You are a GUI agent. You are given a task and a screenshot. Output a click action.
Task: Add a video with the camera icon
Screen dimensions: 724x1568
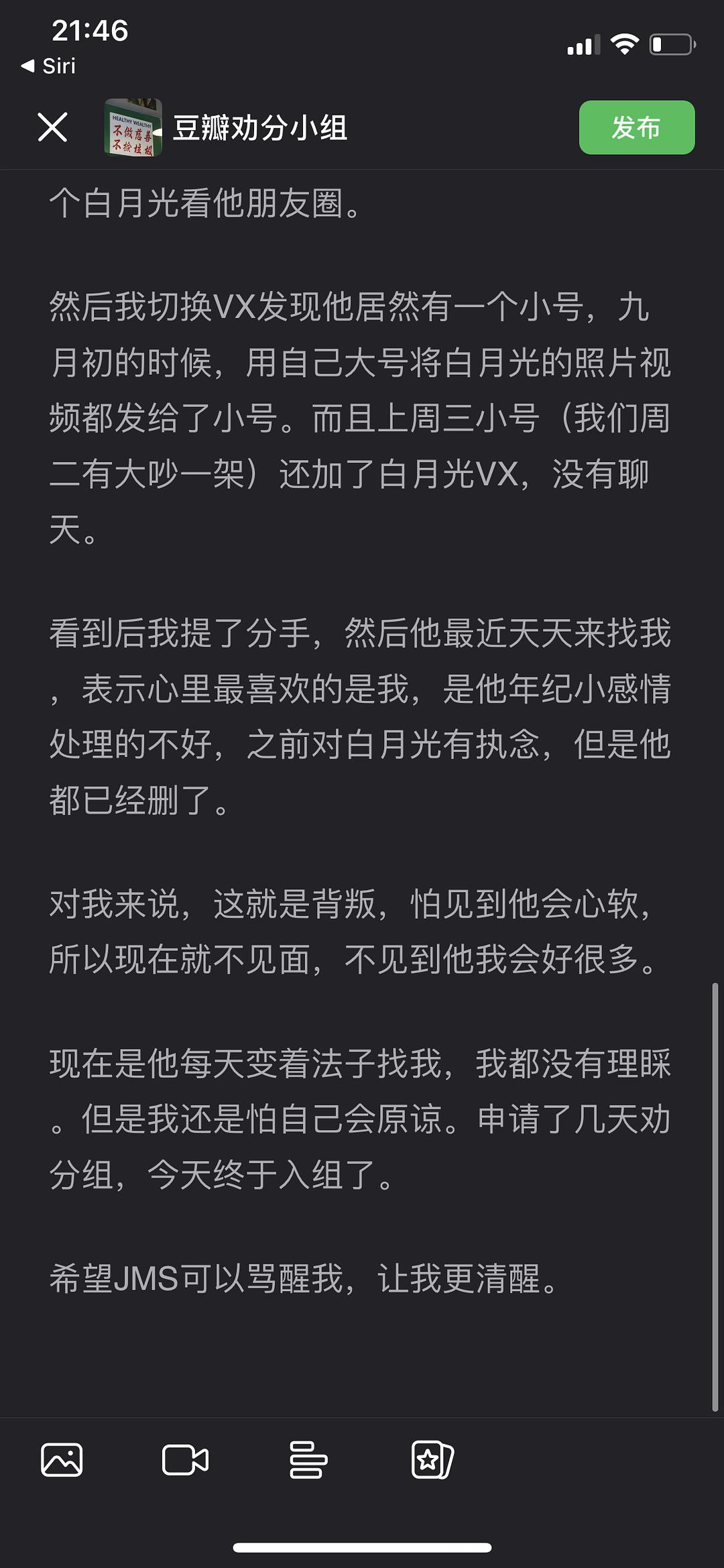[x=185, y=1460]
